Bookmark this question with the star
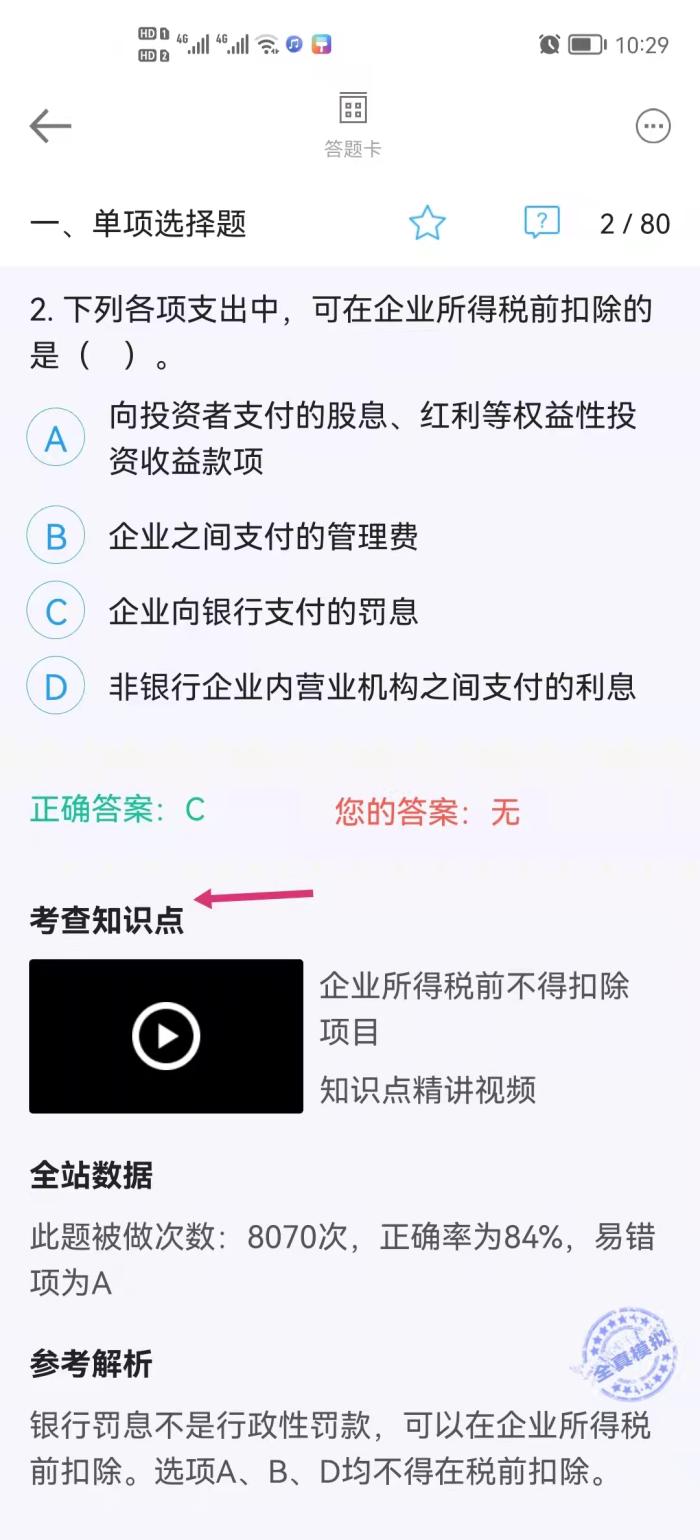 point(427,222)
